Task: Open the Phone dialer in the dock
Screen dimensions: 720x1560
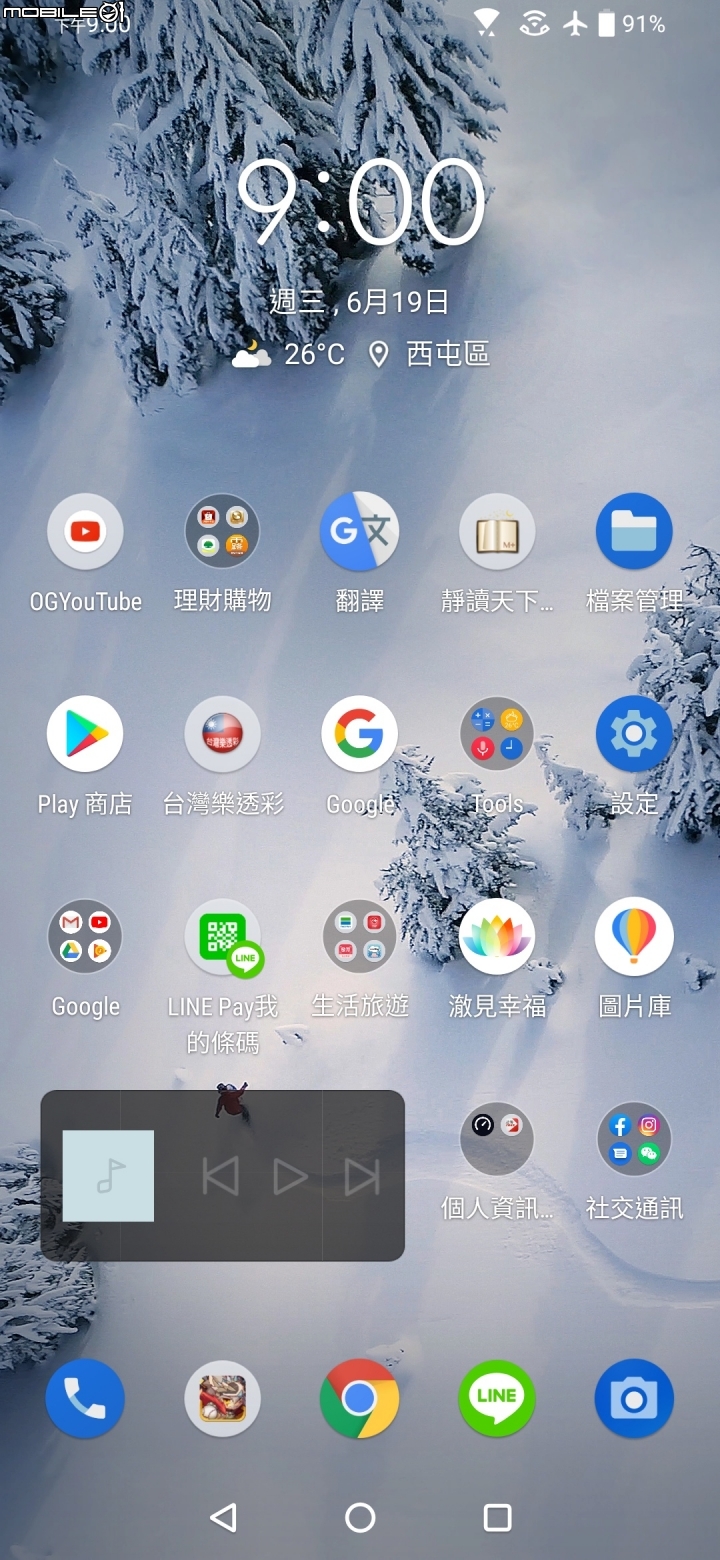Action: coord(85,1398)
